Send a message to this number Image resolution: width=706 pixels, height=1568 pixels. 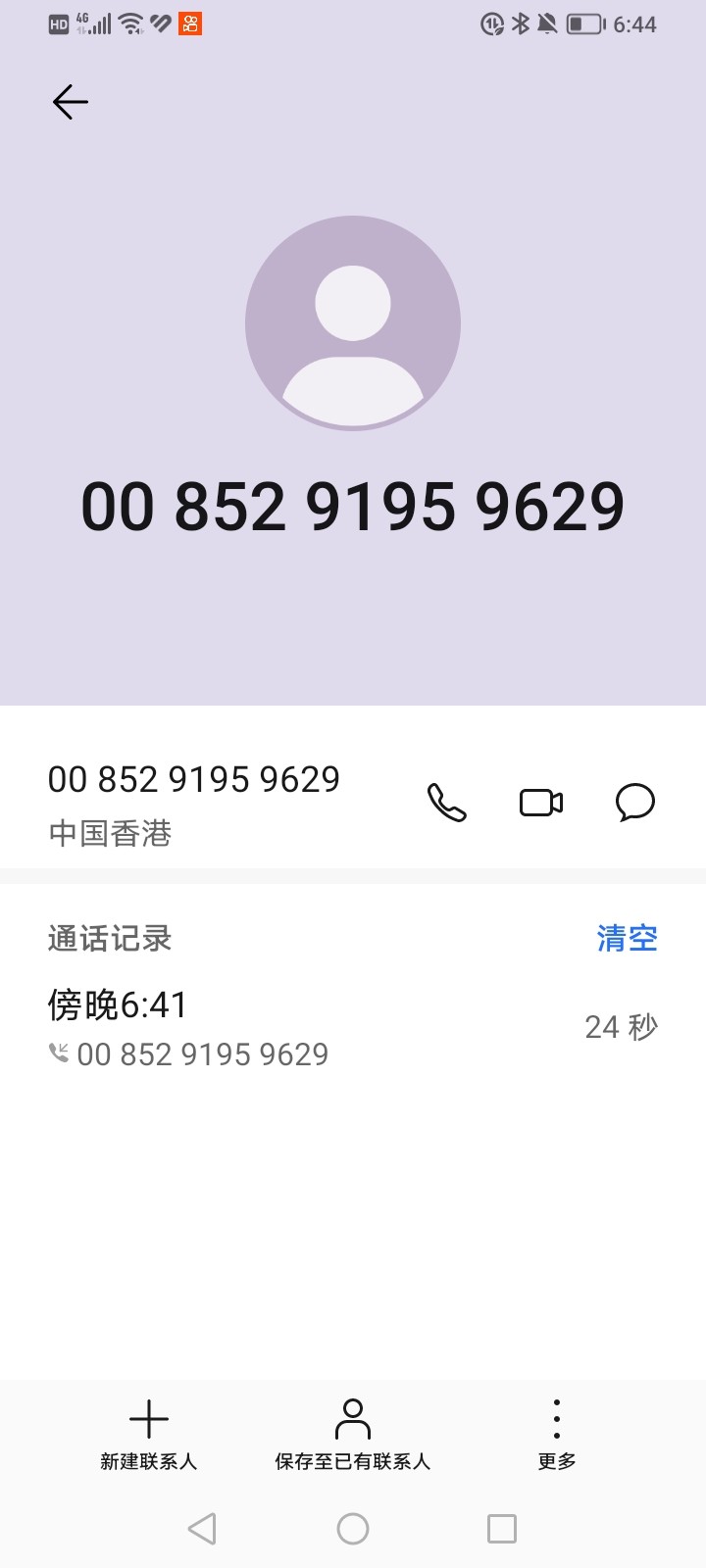point(634,803)
